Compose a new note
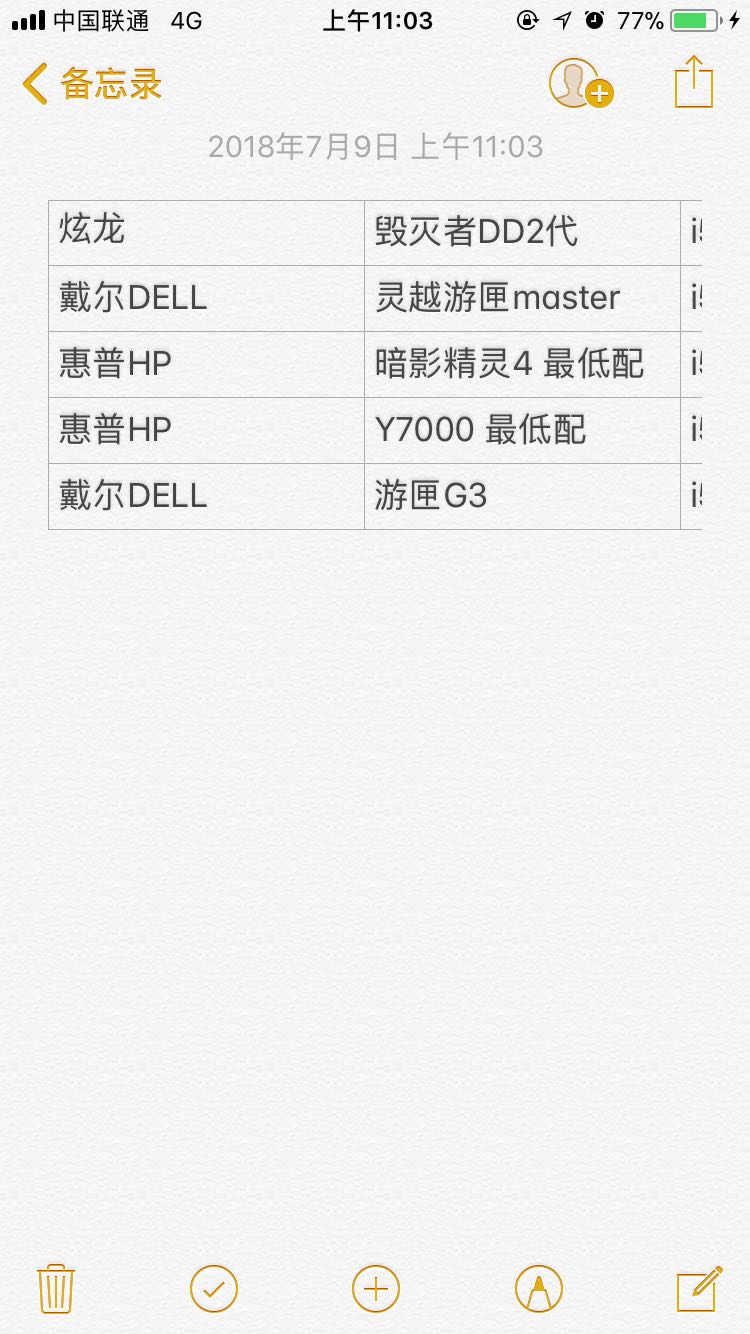The image size is (750, 1334). [x=699, y=1288]
